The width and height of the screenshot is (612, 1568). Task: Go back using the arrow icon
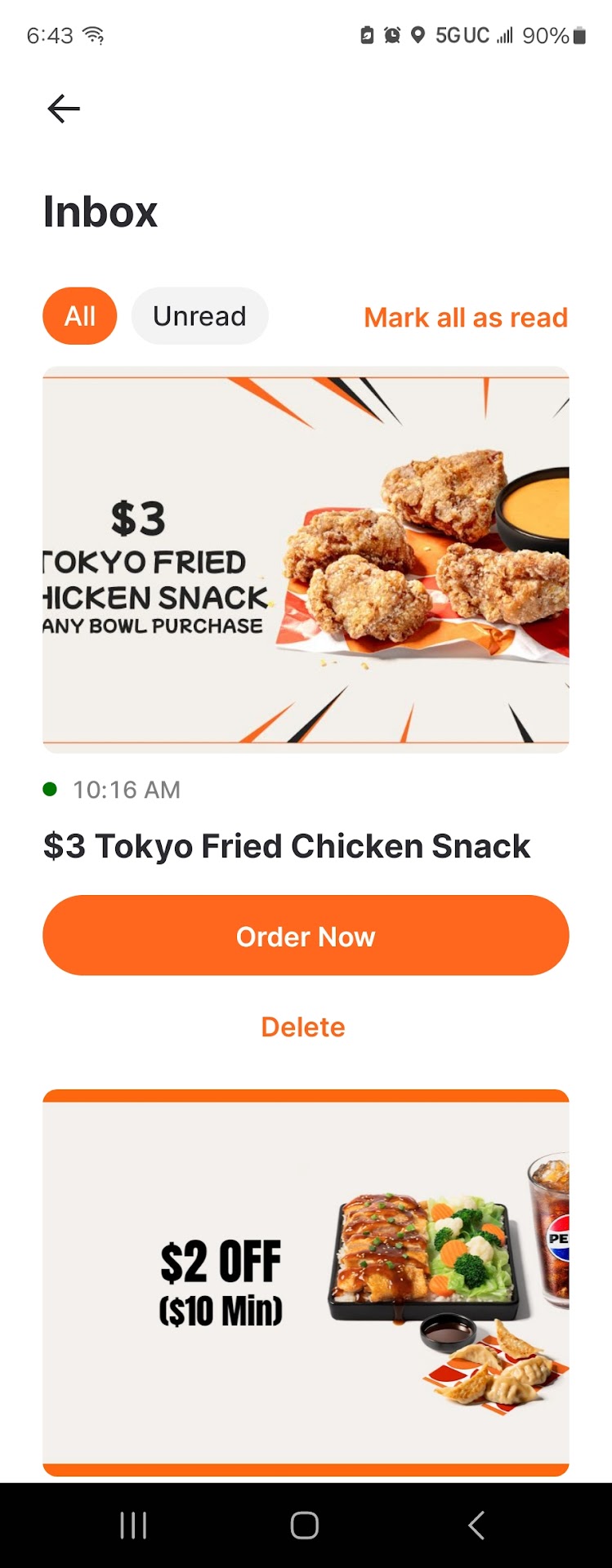(x=64, y=109)
